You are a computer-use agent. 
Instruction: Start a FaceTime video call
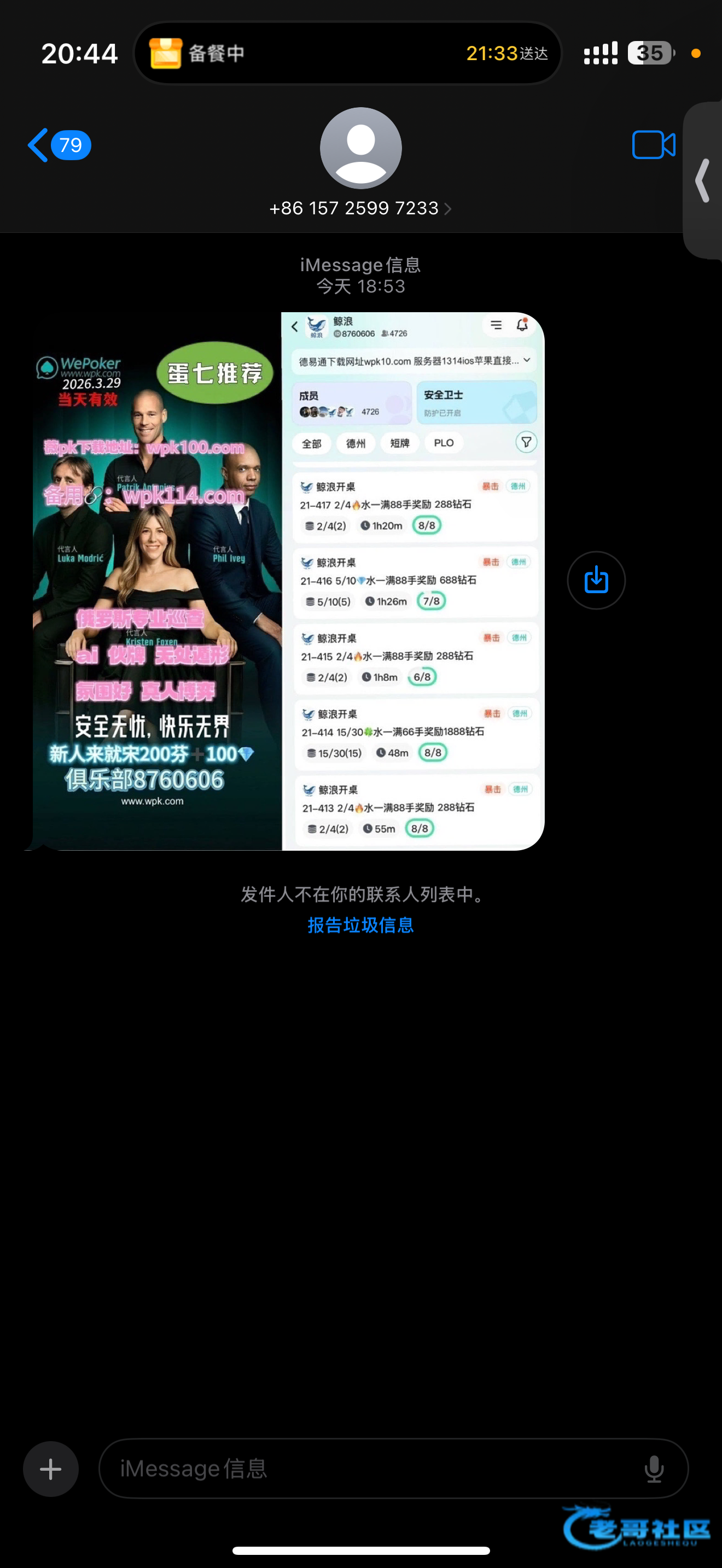[x=653, y=145]
